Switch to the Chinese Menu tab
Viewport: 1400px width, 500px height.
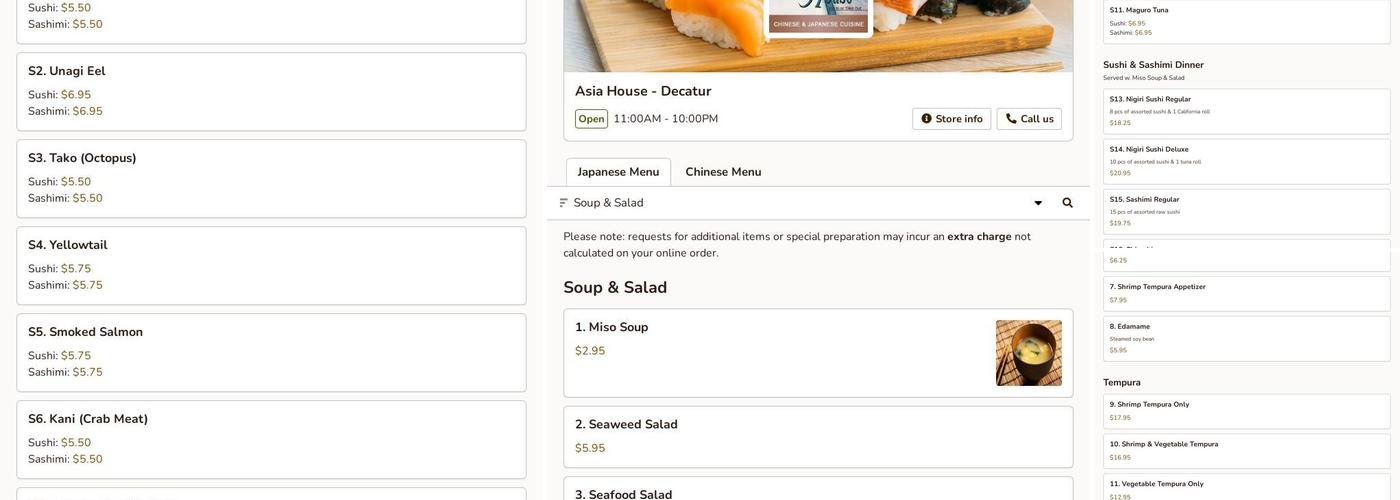pyautogui.click(x=723, y=172)
